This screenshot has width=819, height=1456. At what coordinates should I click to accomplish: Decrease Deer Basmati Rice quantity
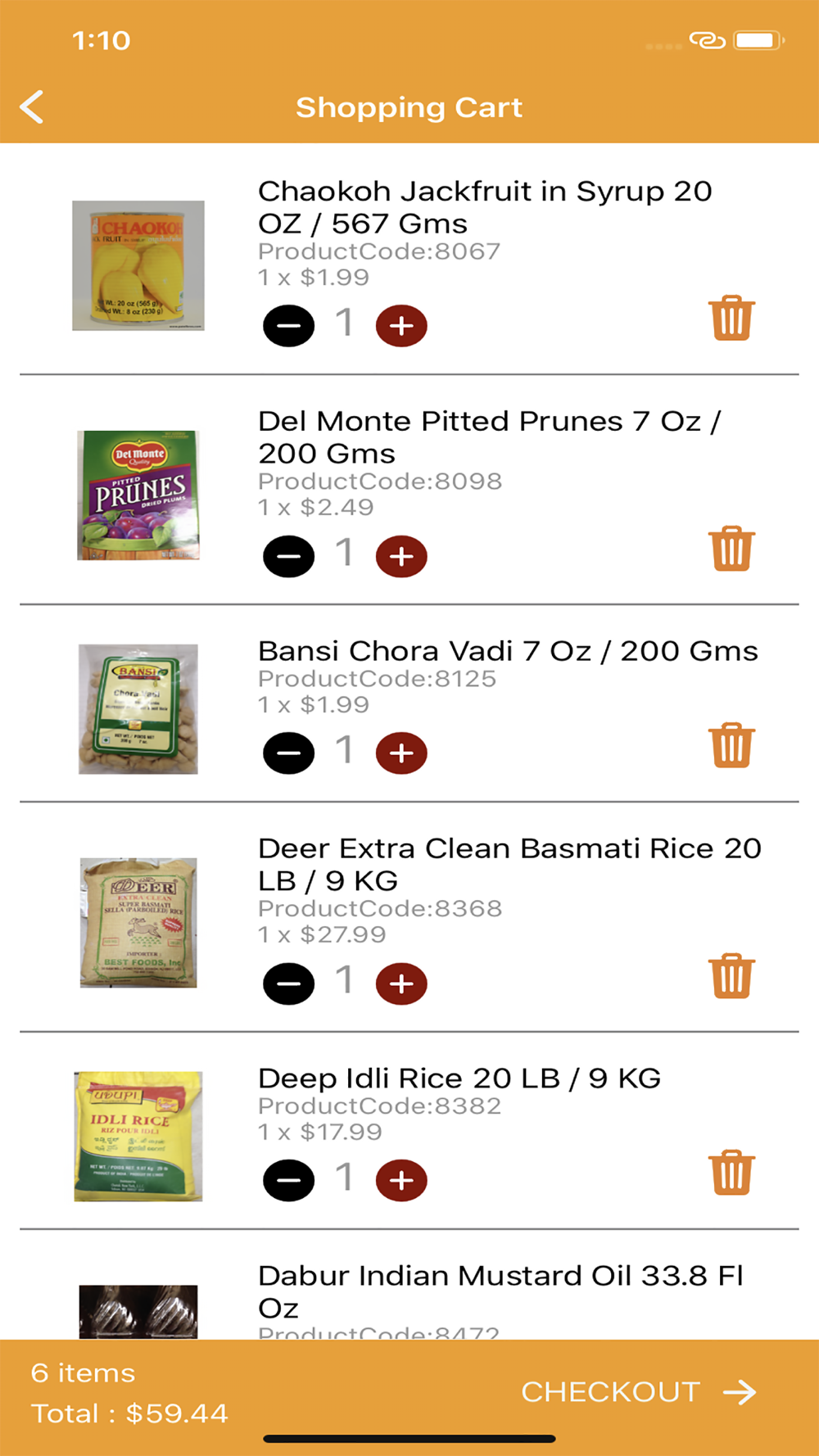tap(288, 983)
